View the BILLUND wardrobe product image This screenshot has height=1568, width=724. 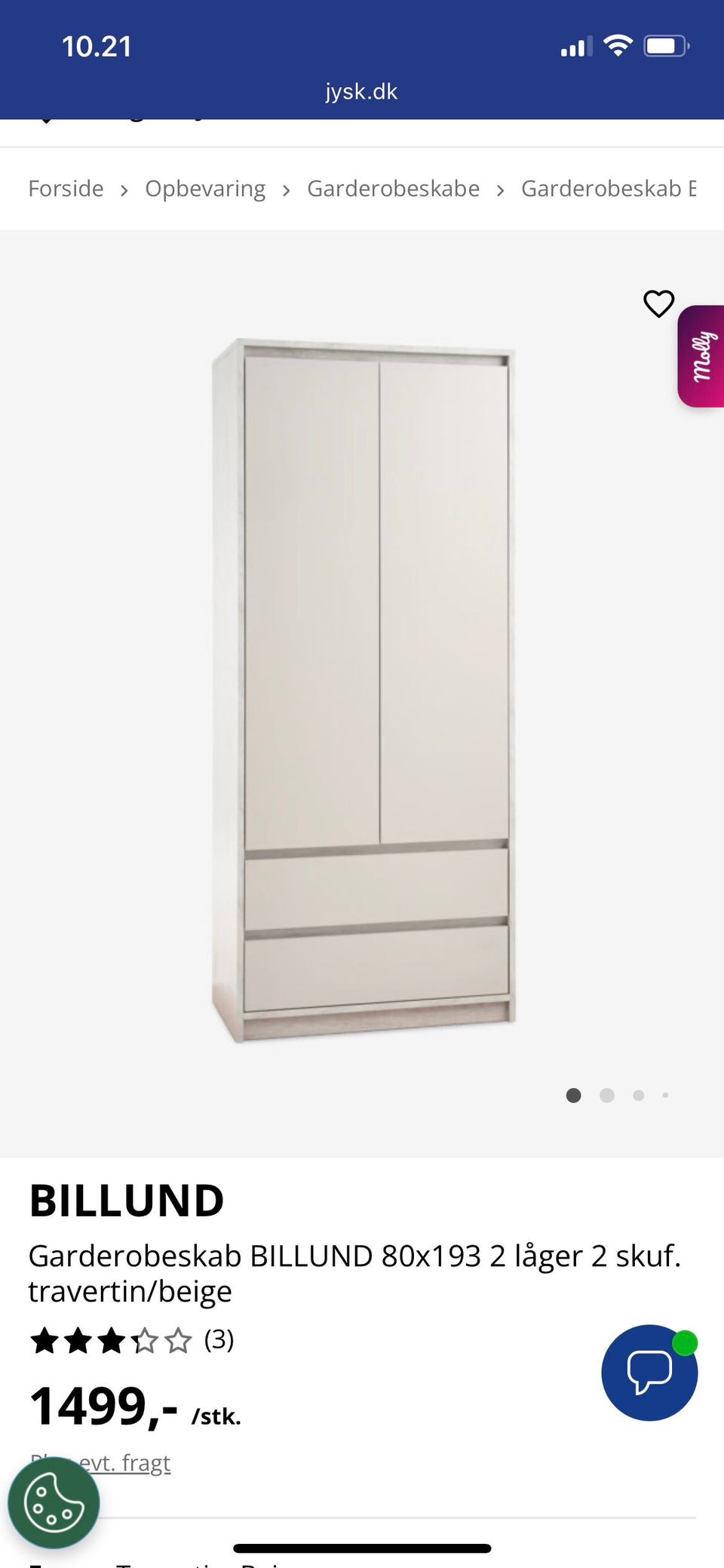pyautogui.click(x=362, y=690)
